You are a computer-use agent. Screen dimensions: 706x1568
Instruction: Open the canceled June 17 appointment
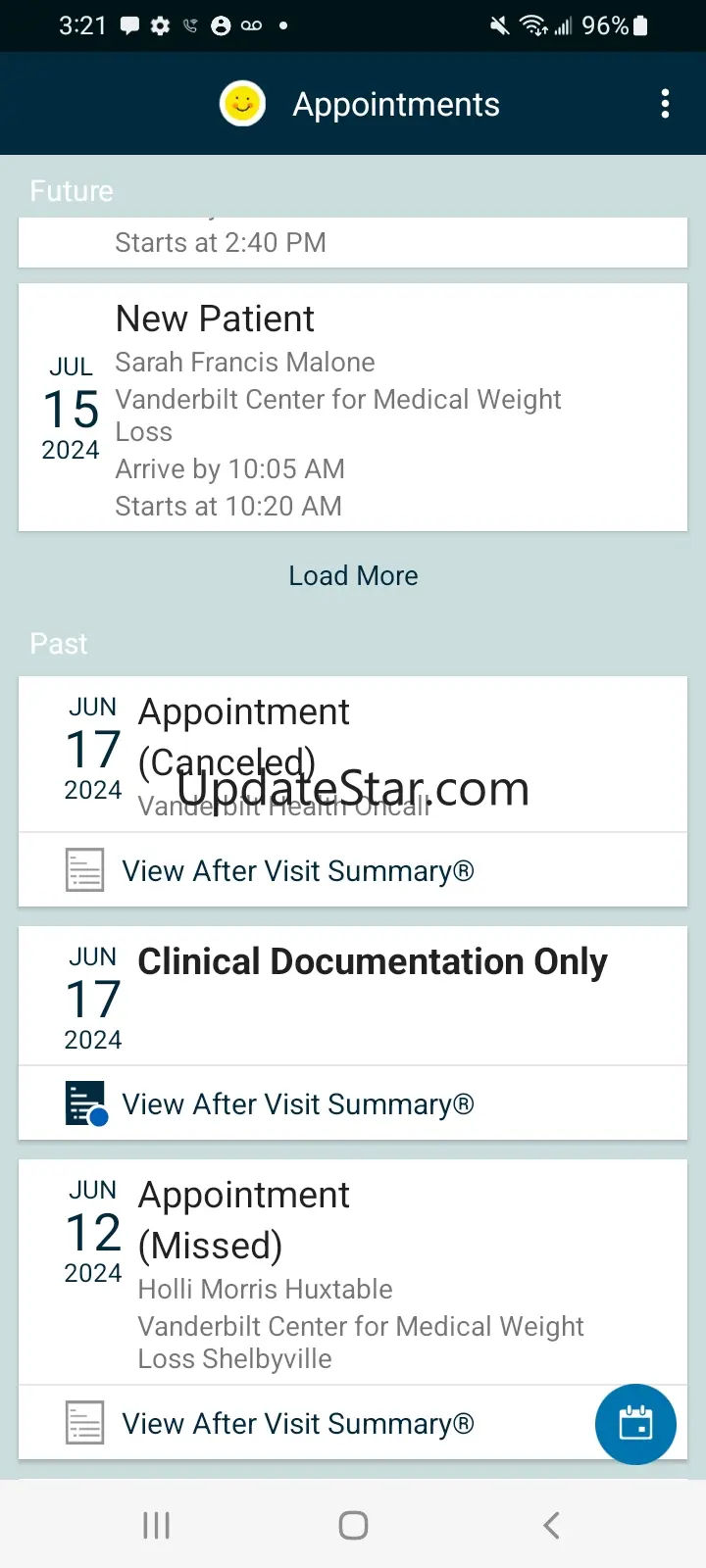(x=353, y=753)
